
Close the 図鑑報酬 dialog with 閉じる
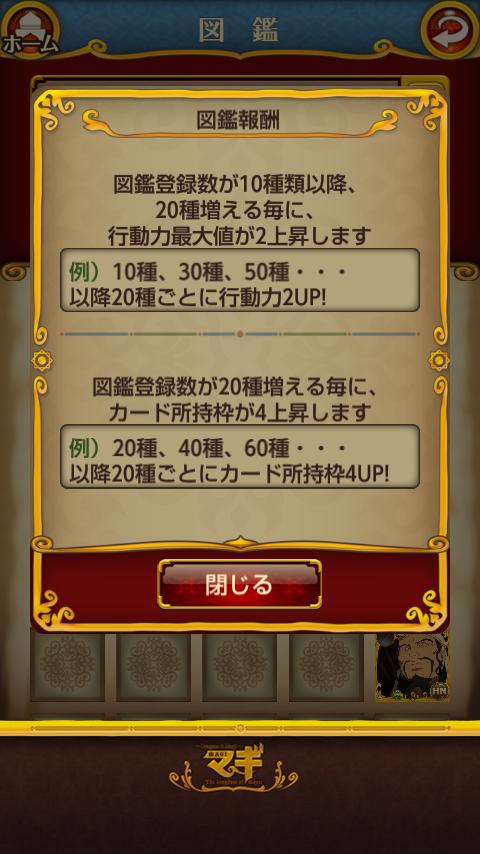[x=239, y=584]
